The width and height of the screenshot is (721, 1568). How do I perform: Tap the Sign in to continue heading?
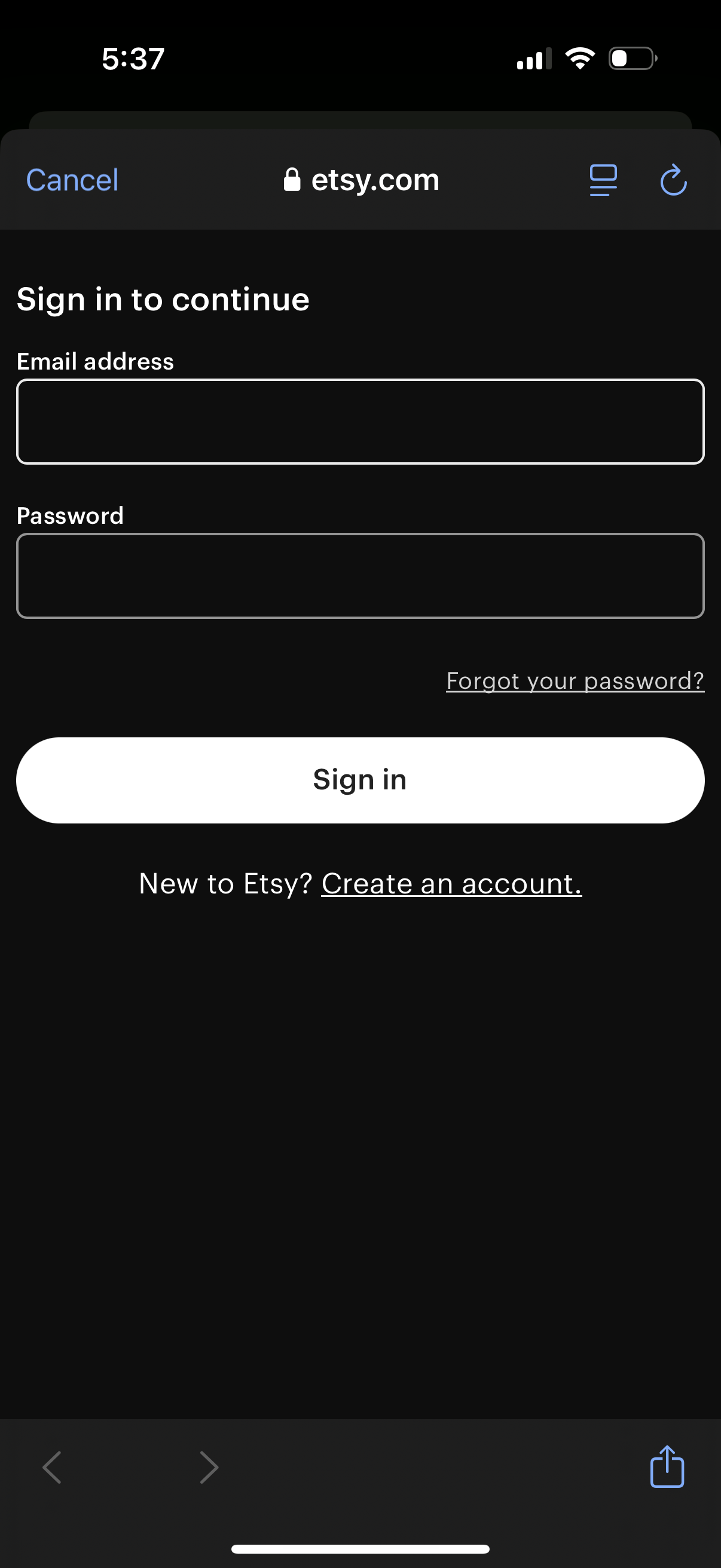point(163,298)
